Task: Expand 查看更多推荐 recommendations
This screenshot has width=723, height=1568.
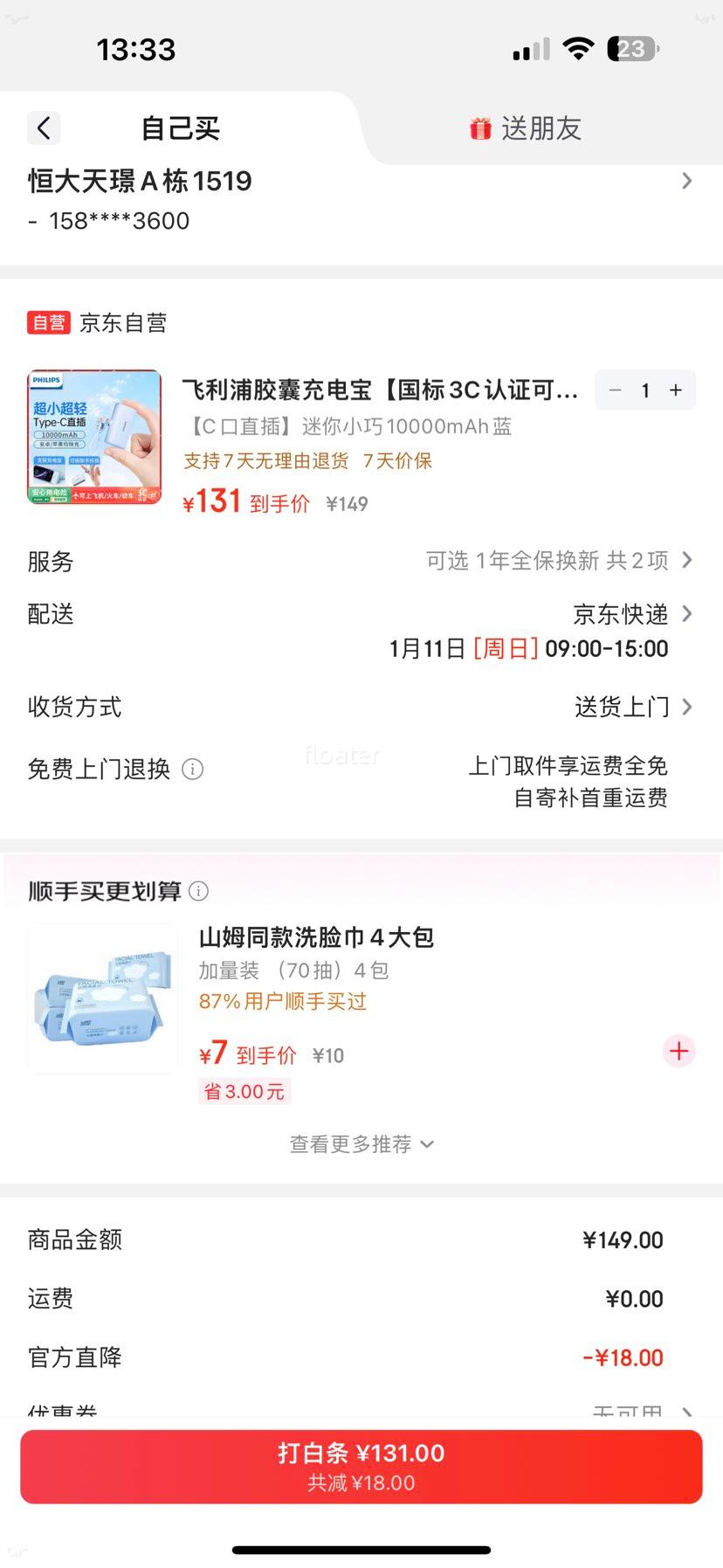Action: click(361, 1143)
